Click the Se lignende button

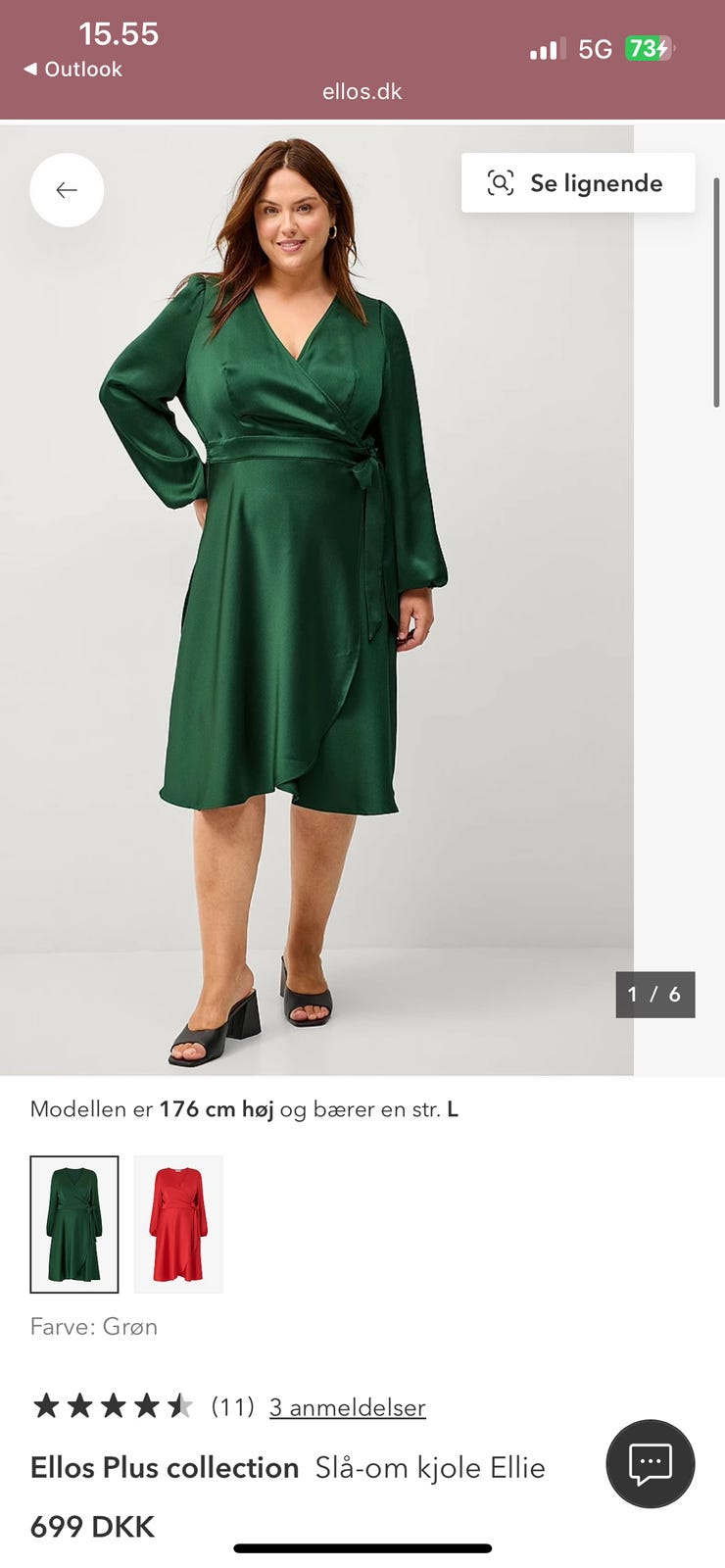tap(577, 182)
